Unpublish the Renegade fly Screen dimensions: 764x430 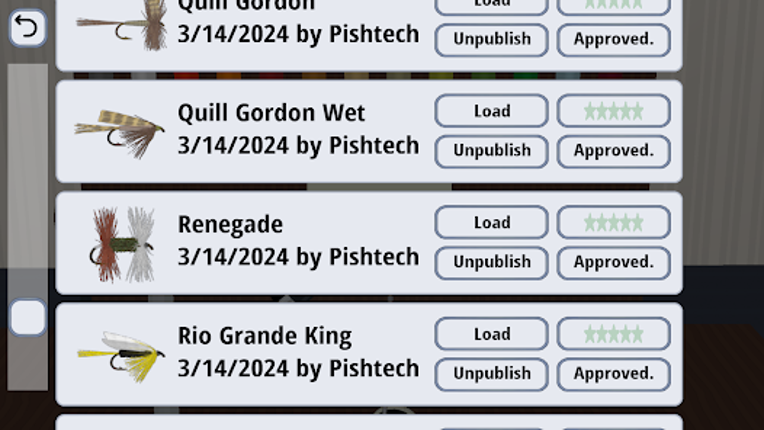[x=491, y=262]
